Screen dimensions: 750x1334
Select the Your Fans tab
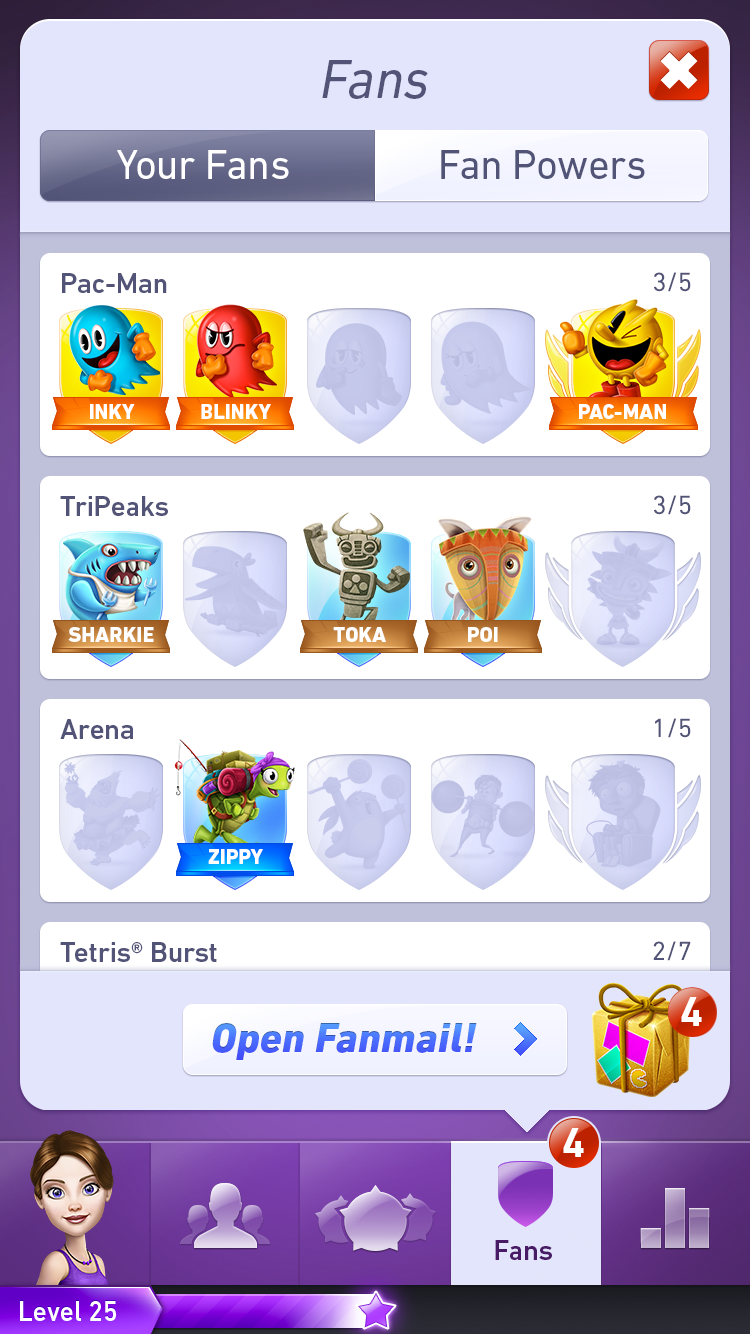click(x=207, y=166)
